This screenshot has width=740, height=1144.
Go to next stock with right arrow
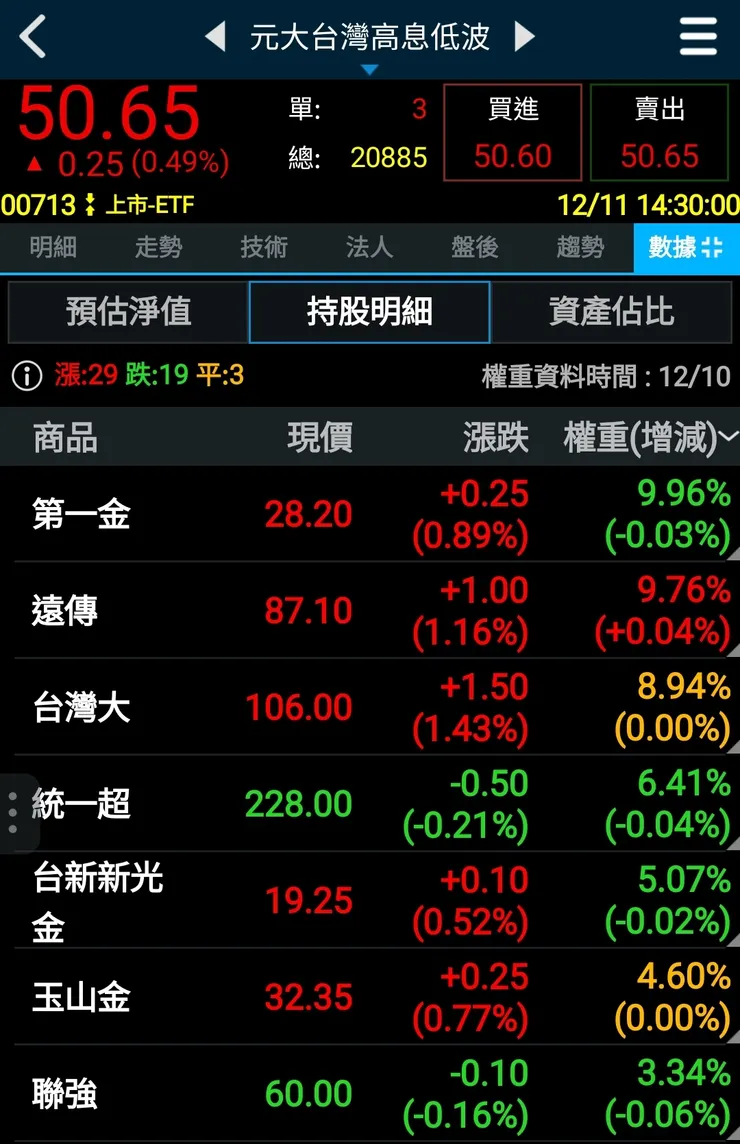pos(524,38)
